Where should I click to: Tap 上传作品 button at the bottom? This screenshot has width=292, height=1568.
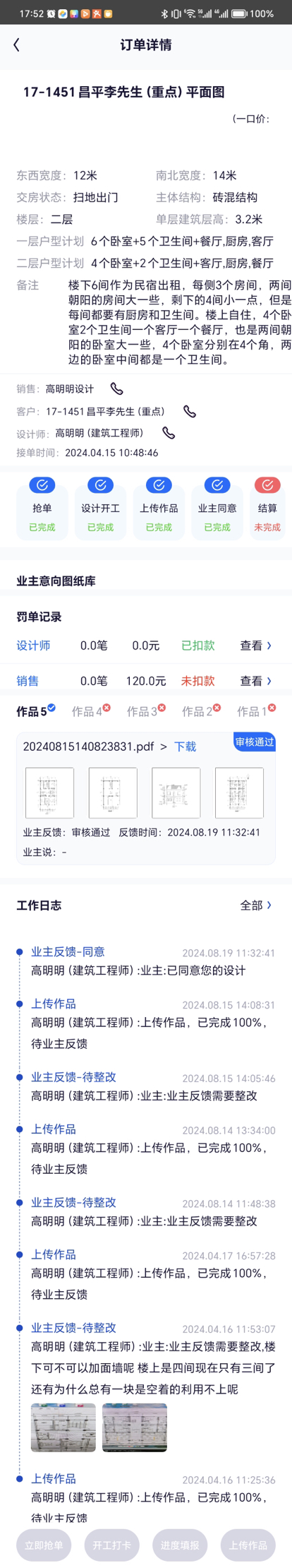248,1545
